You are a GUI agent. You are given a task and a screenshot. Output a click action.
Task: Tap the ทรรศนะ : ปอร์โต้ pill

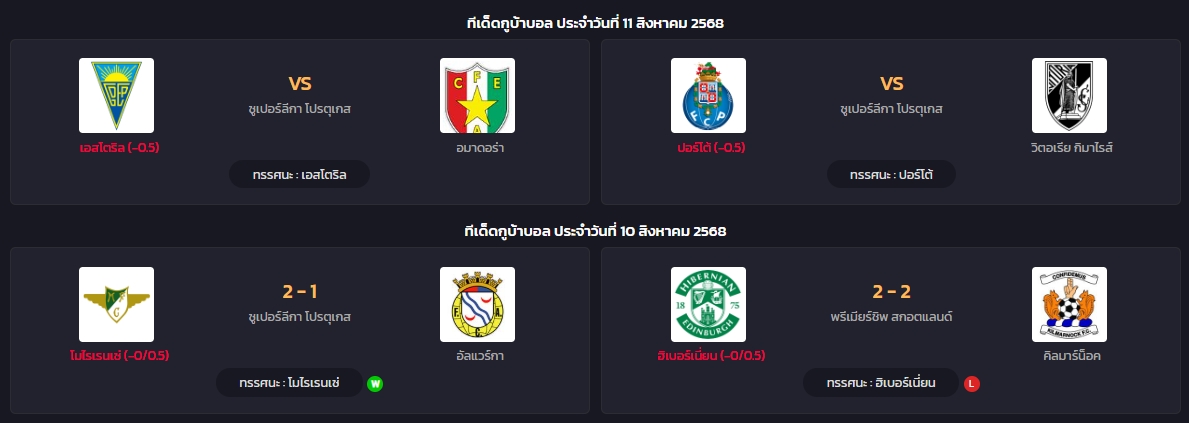891,174
